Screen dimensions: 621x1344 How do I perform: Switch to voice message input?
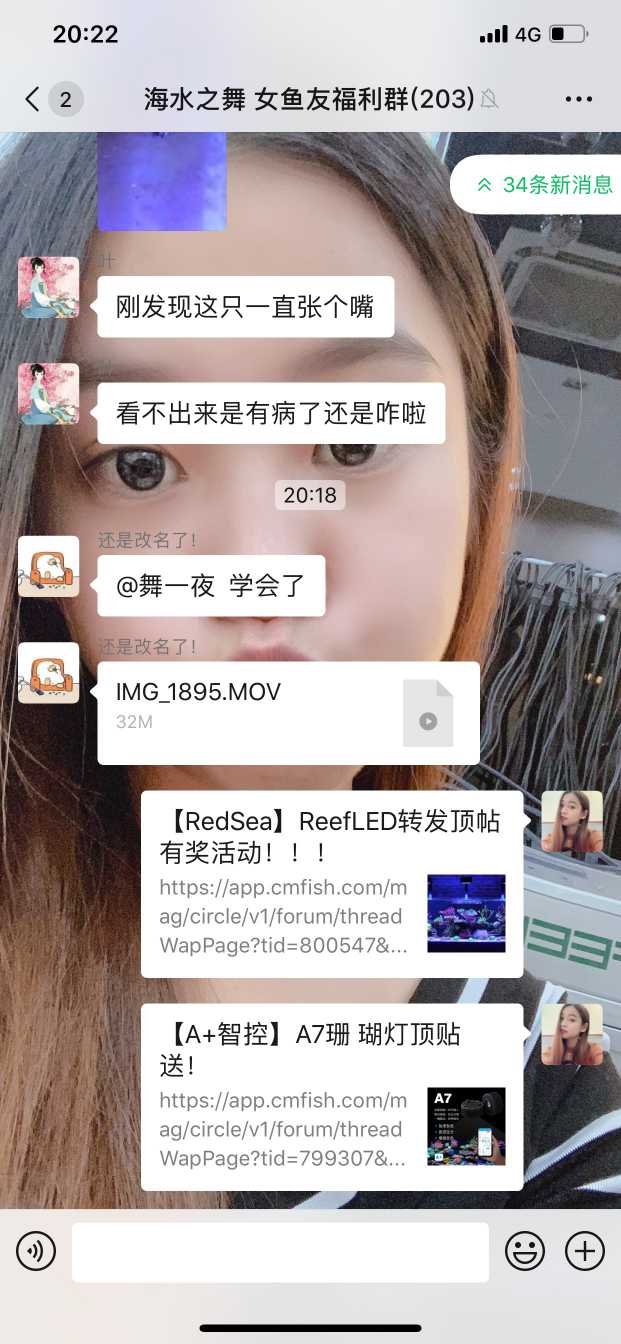click(36, 1251)
